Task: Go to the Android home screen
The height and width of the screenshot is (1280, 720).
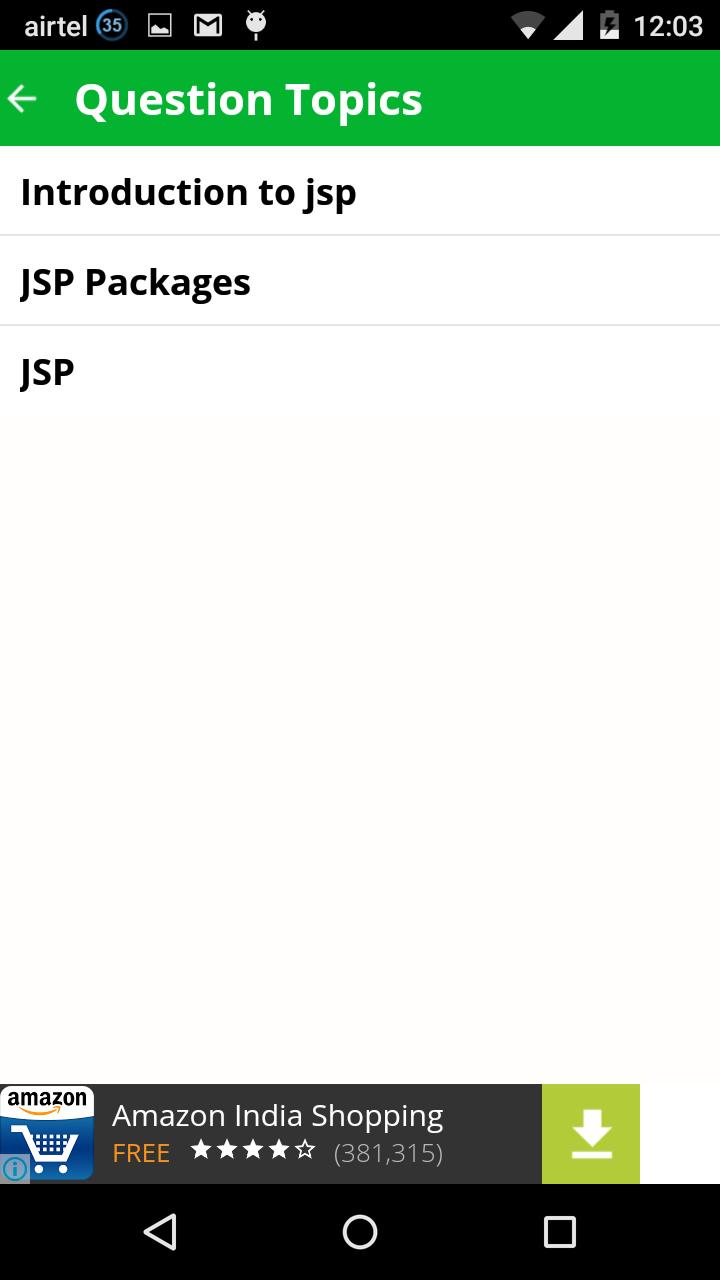Action: click(x=360, y=1232)
